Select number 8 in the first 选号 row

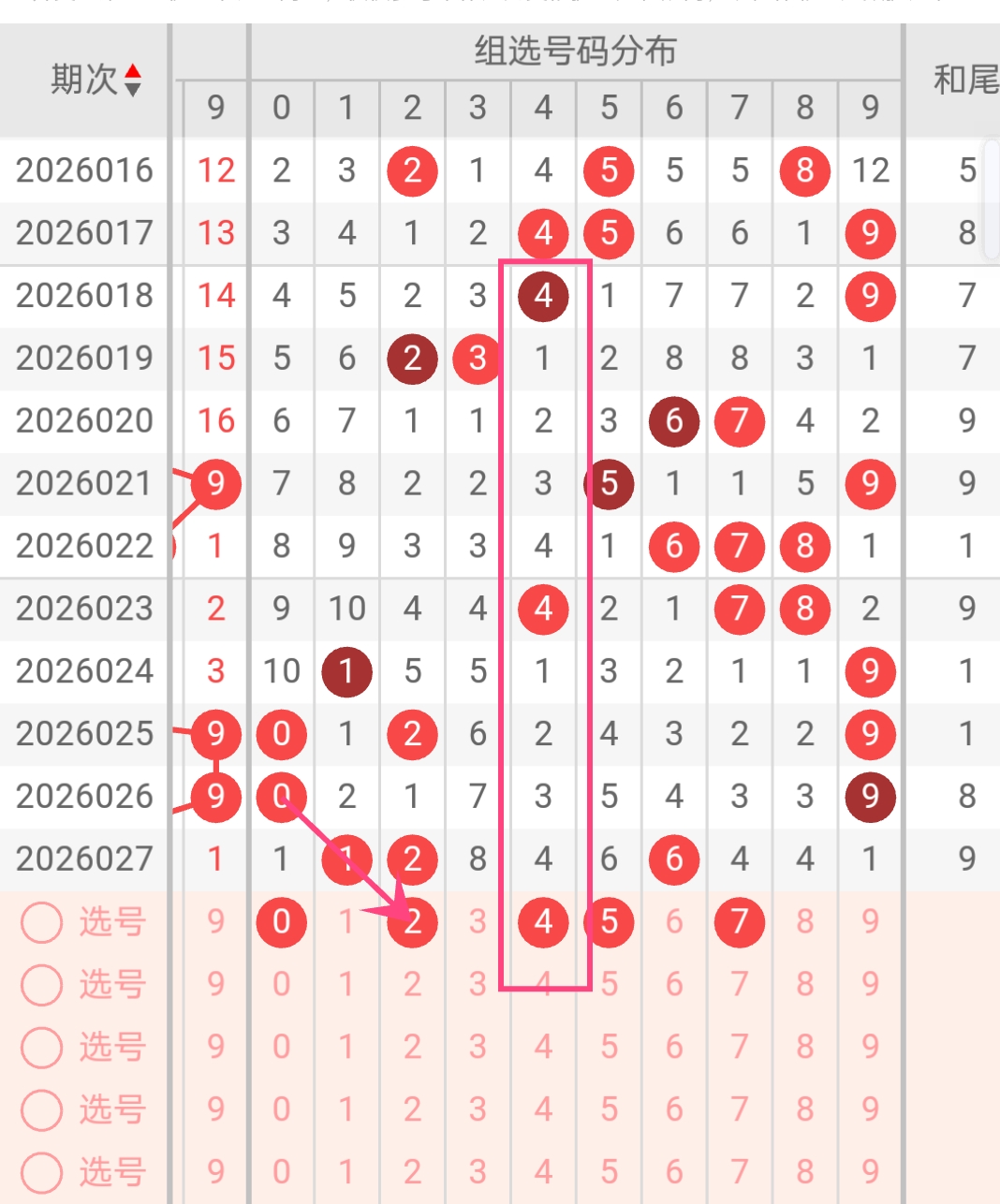click(804, 922)
